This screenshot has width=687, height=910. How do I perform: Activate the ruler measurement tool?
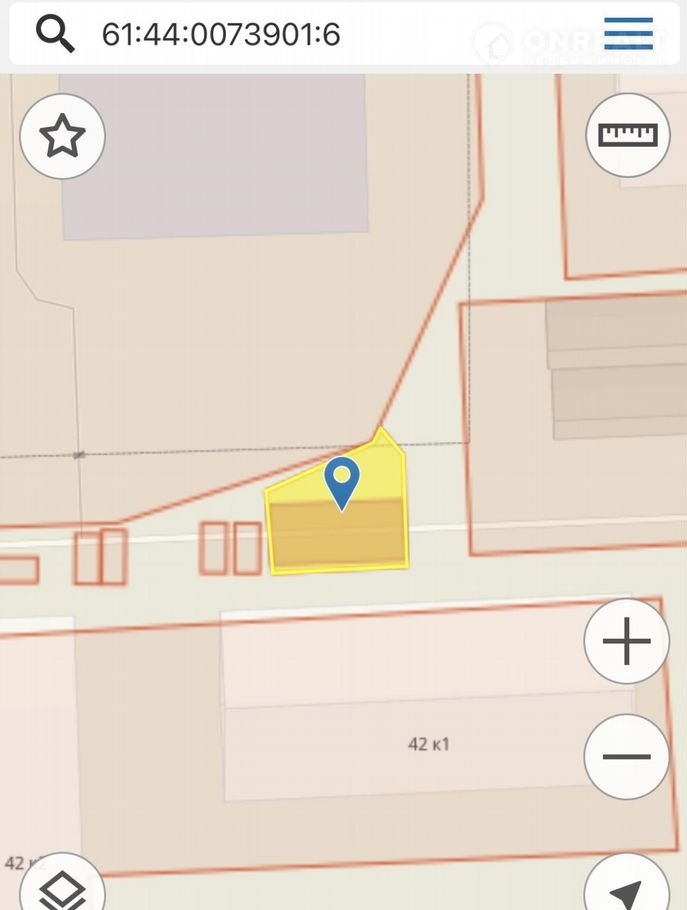pyautogui.click(x=628, y=135)
